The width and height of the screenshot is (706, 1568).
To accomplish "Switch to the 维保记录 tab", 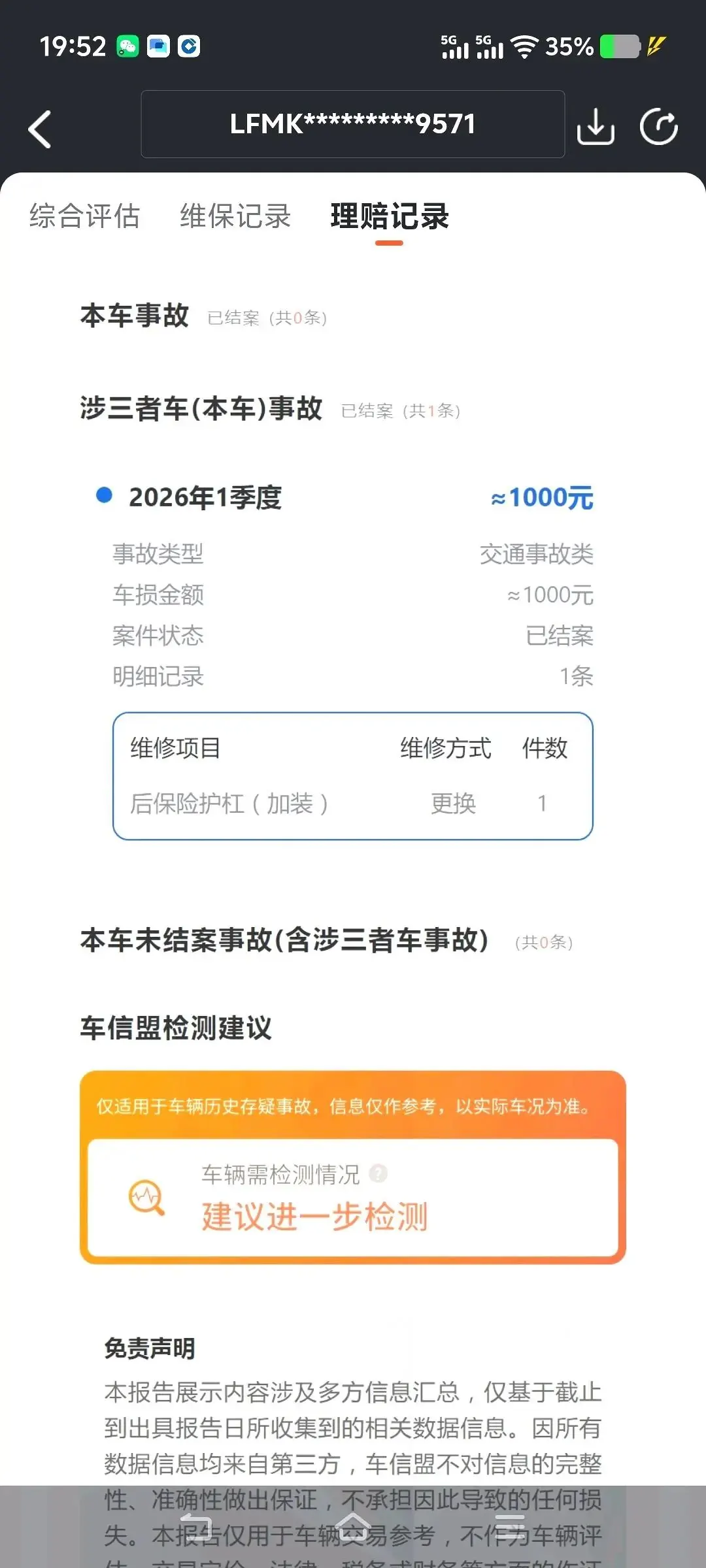I will [x=235, y=216].
